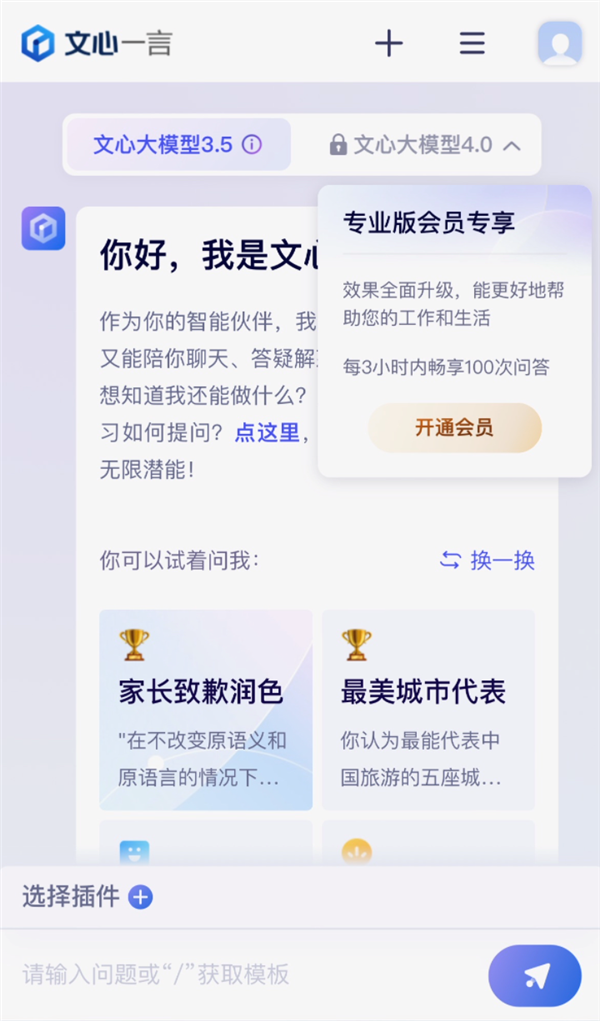This screenshot has height=1021, width=600.
Task: Tap 开通会员 to subscribe
Action: point(454,428)
